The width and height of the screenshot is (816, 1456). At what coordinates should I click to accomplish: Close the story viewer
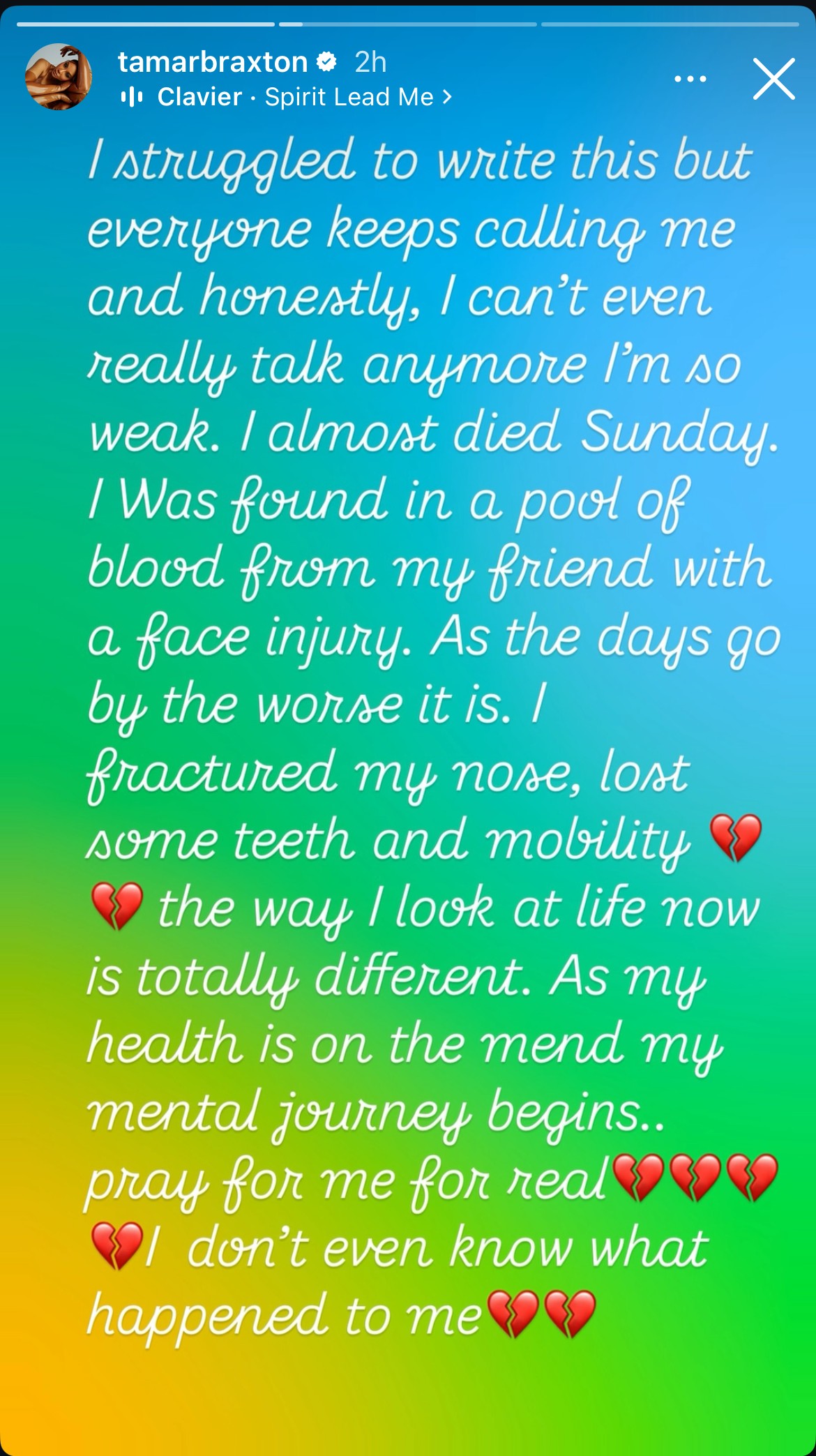[x=773, y=79]
